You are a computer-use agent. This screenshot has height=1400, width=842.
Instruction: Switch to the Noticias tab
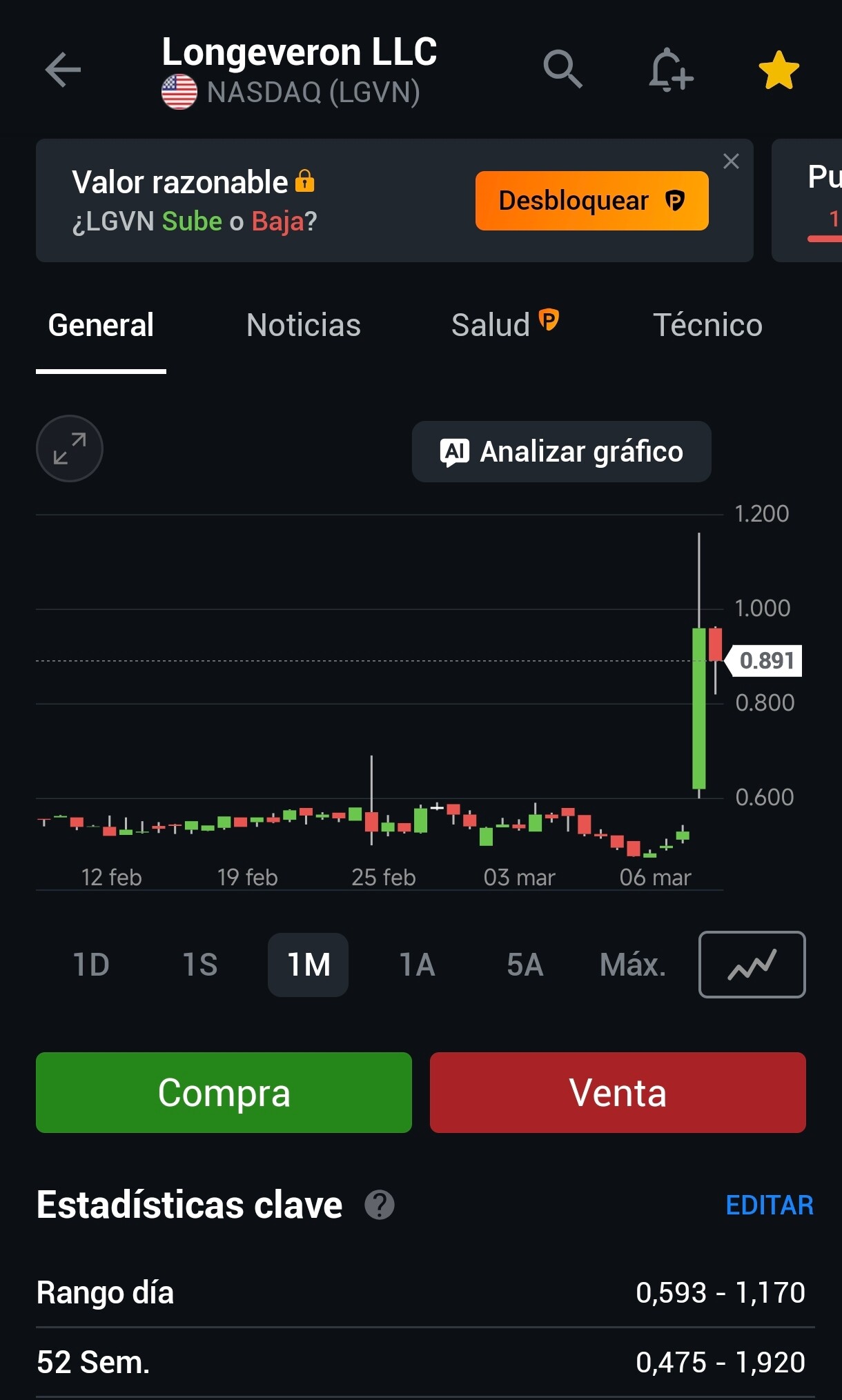pyautogui.click(x=303, y=325)
